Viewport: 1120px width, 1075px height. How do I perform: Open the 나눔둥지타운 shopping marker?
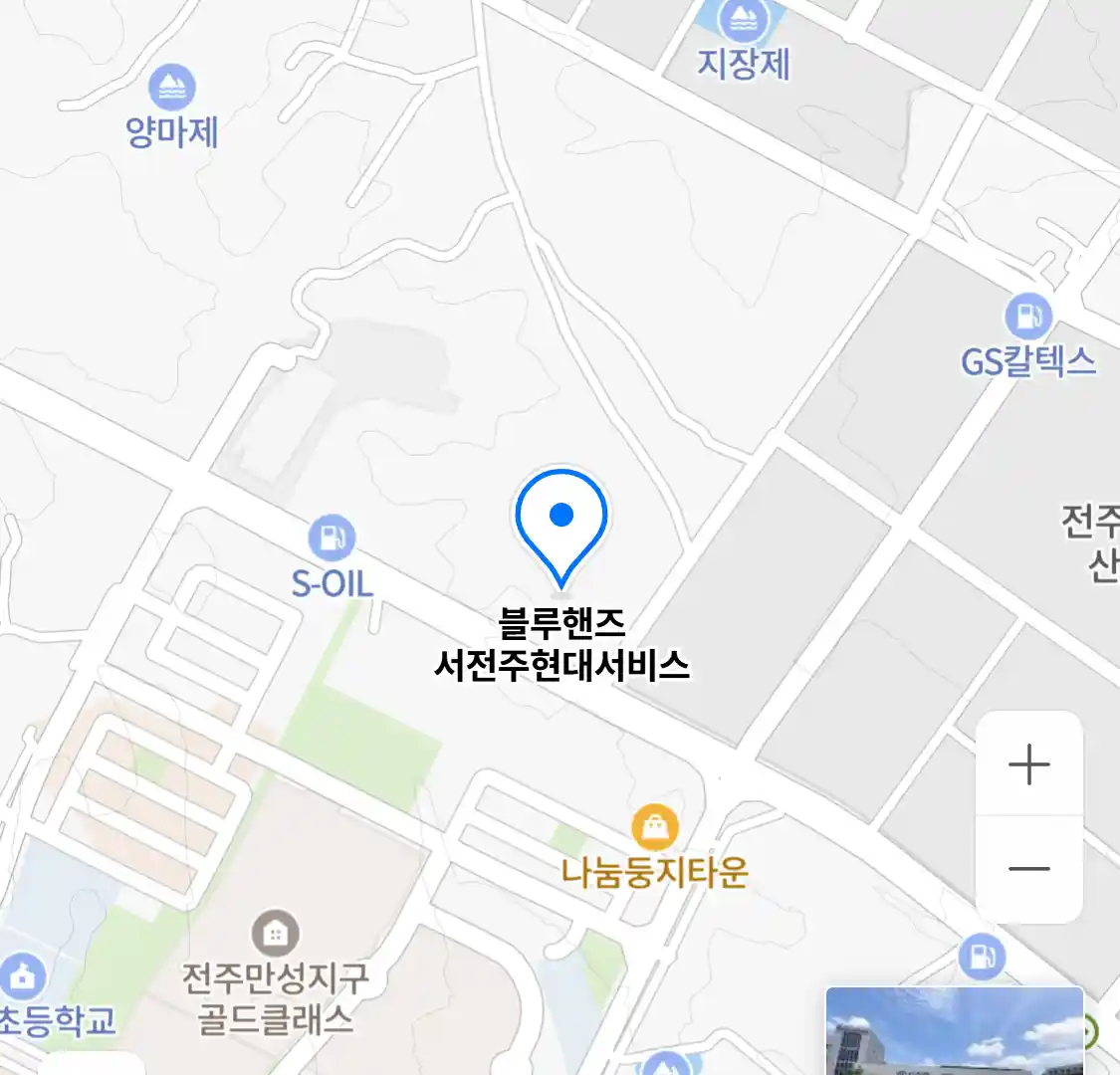click(655, 826)
